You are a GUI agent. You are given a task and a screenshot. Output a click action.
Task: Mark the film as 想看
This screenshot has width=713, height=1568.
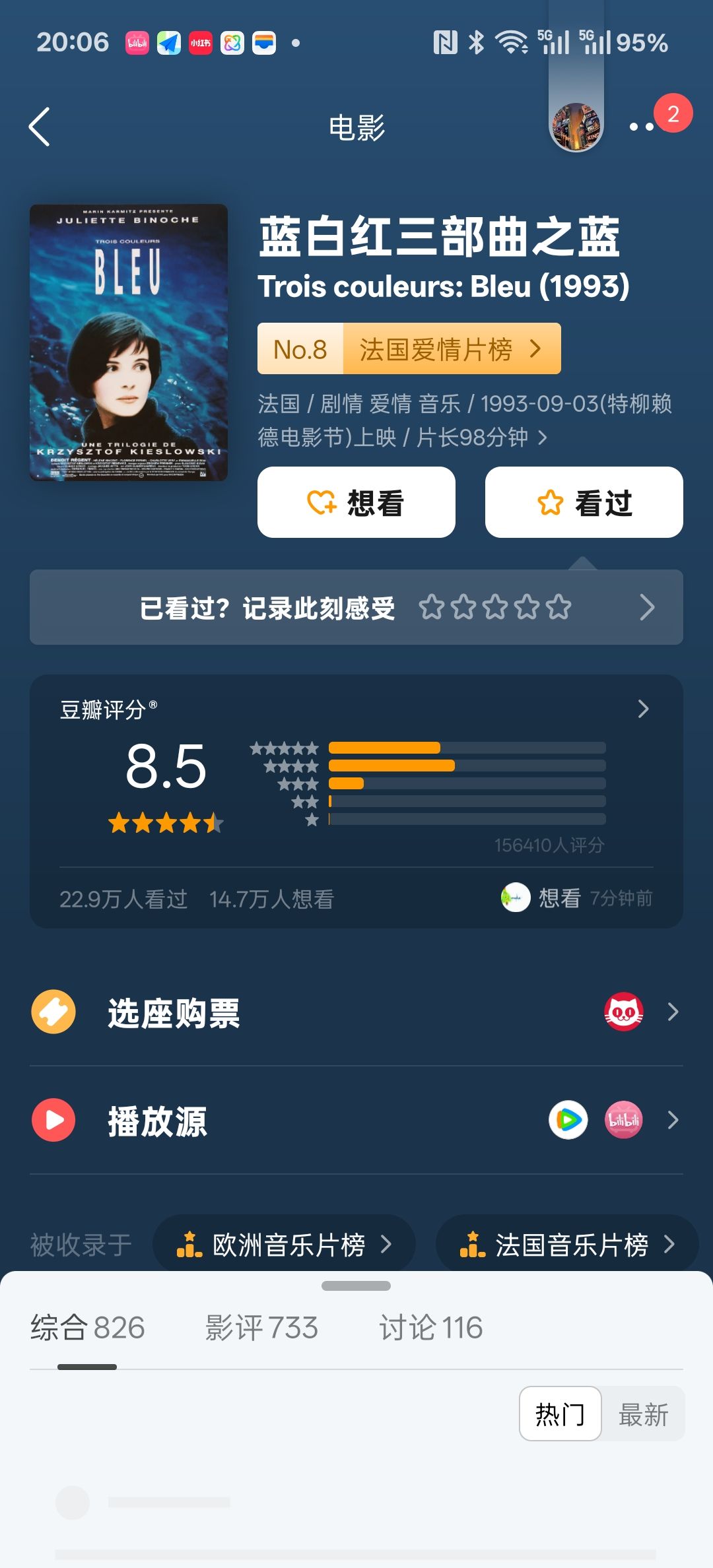[x=356, y=502]
